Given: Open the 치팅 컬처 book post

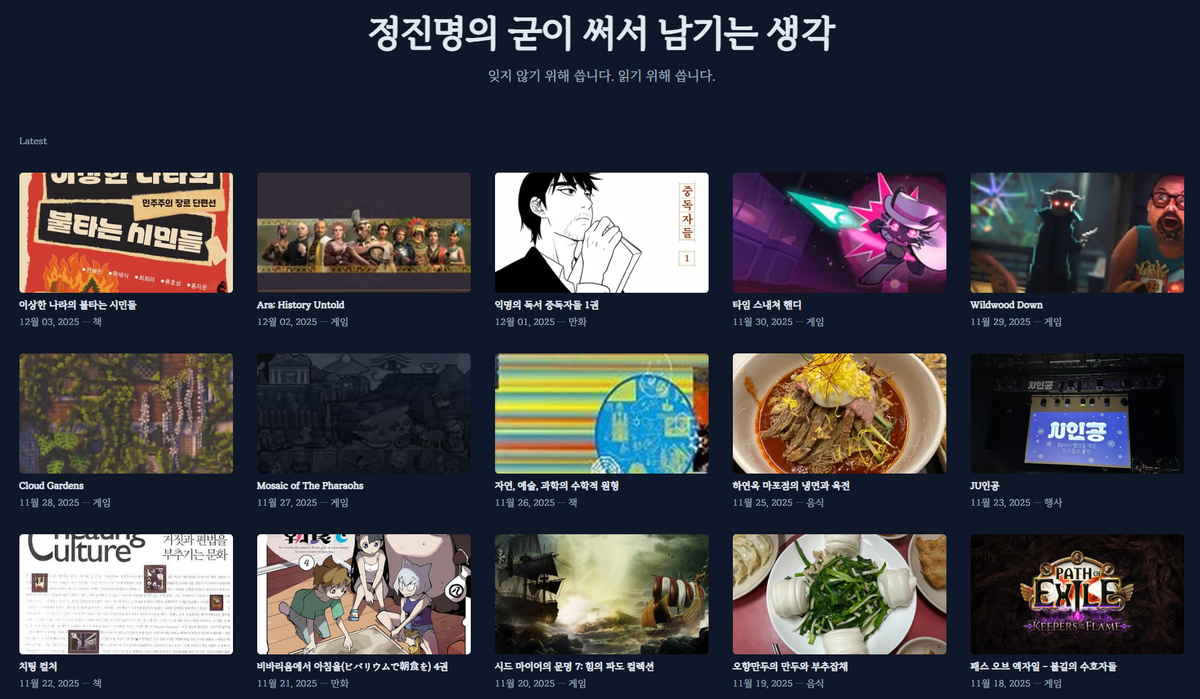Looking at the screenshot, I should [x=126, y=594].
